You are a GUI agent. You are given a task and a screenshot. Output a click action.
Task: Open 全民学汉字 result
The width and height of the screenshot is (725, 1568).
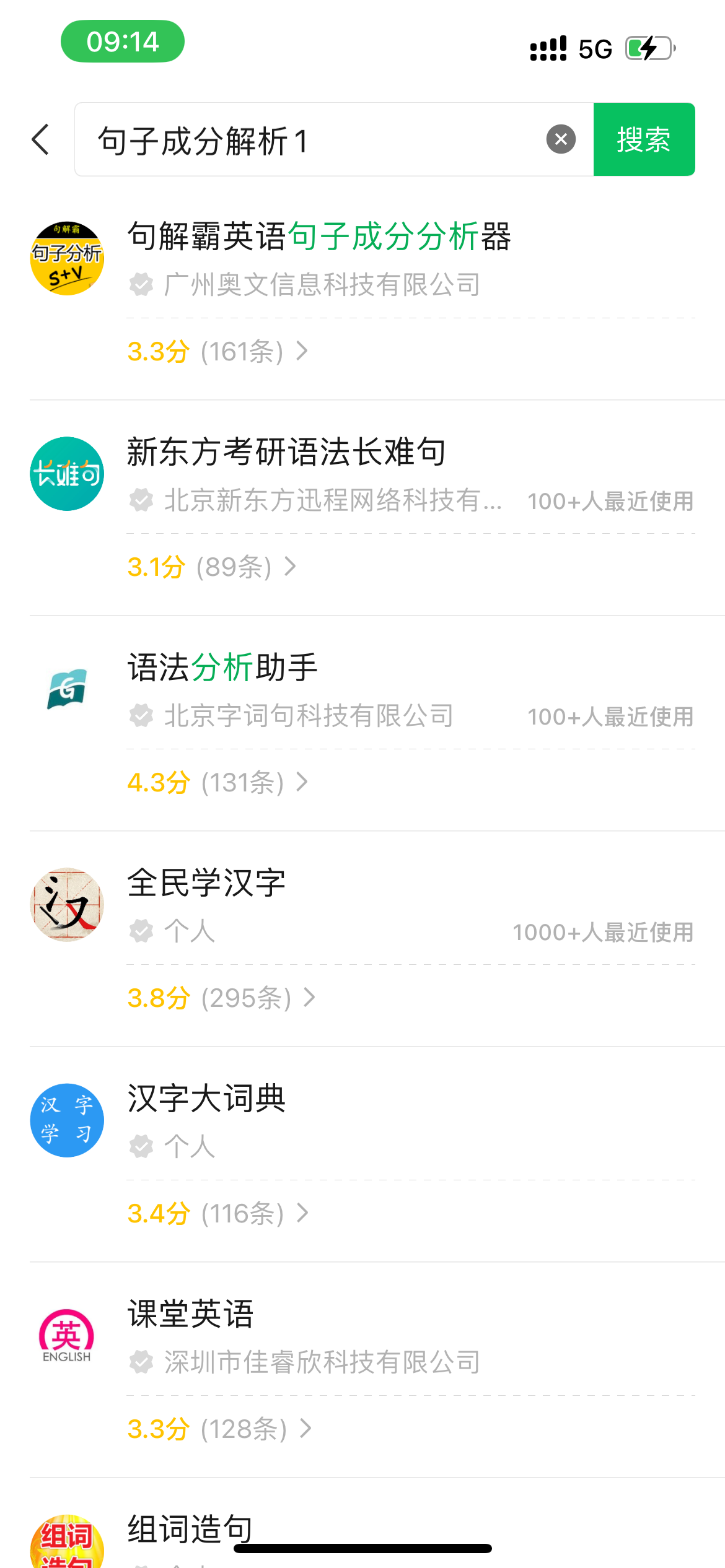[207, 884]
